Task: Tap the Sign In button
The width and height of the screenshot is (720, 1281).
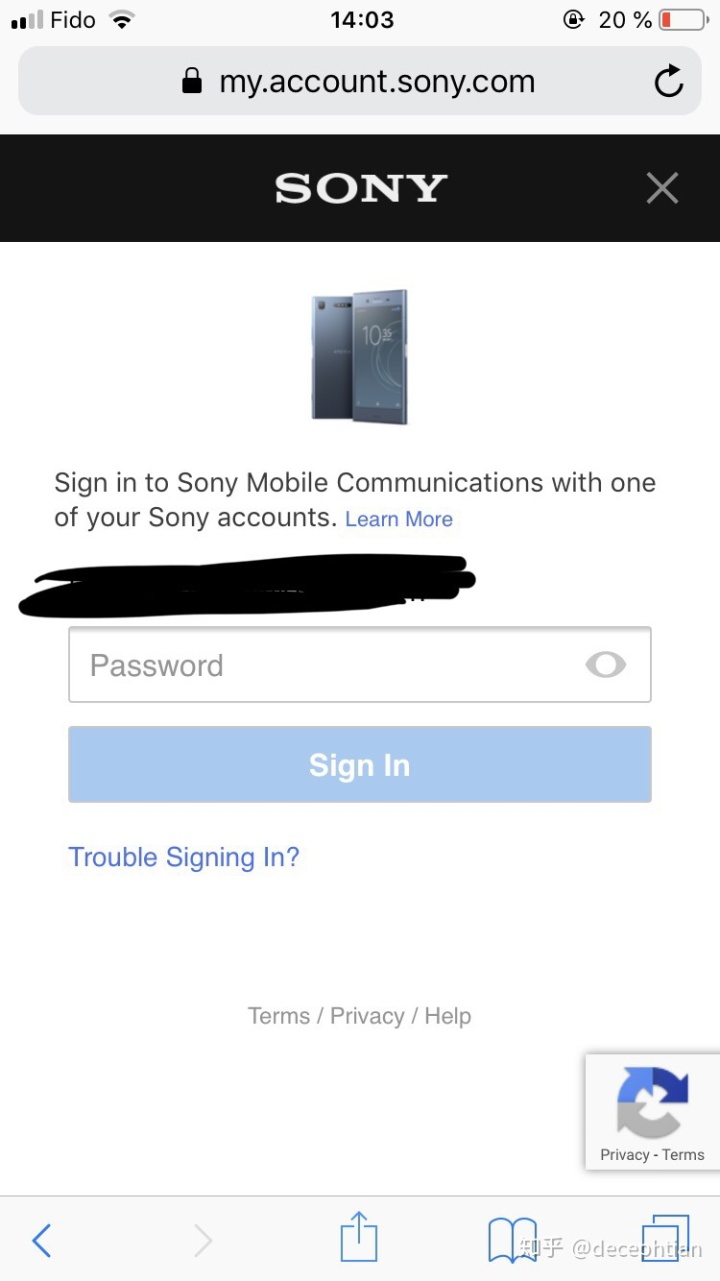Action: pyautogui.click(x=360, y=765)
